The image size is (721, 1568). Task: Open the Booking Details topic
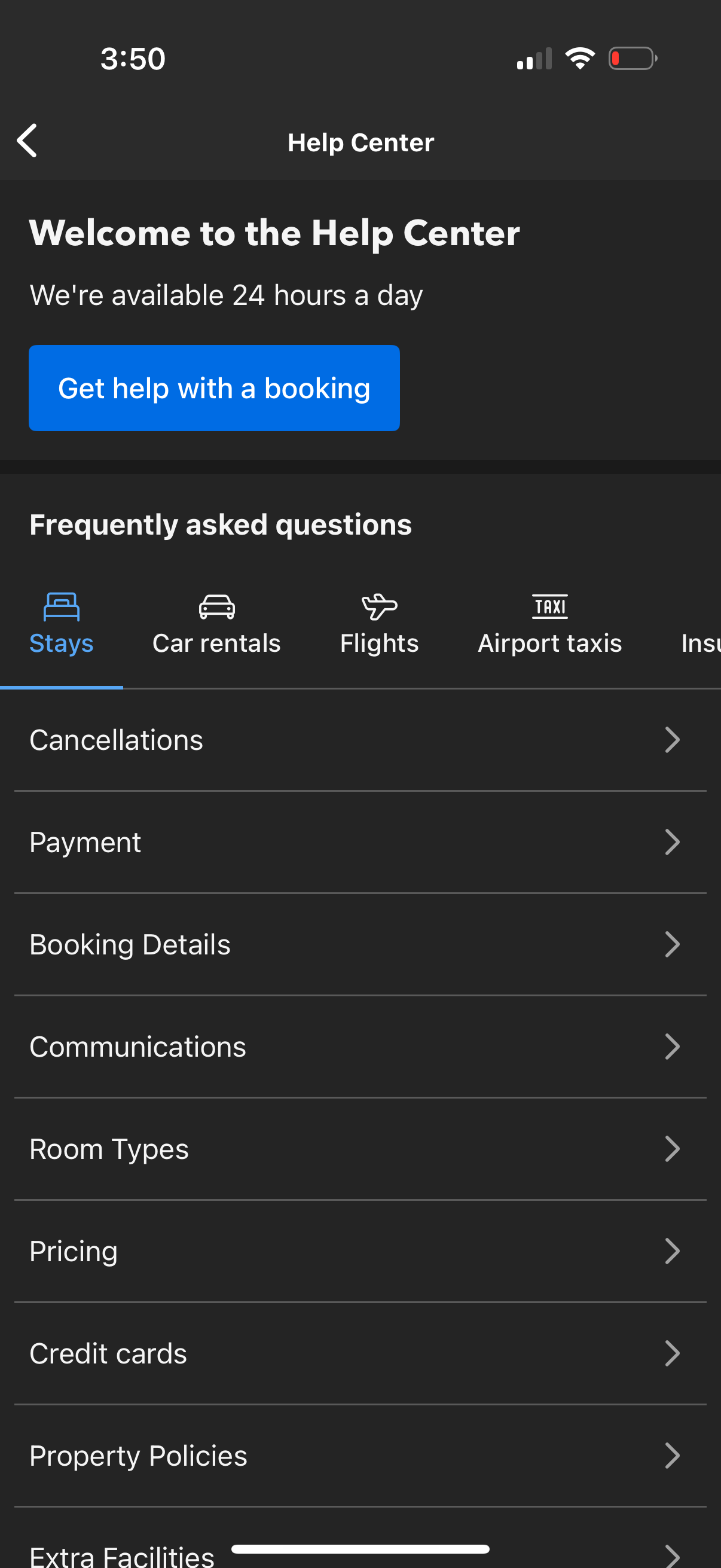click(x=360, y=944)
